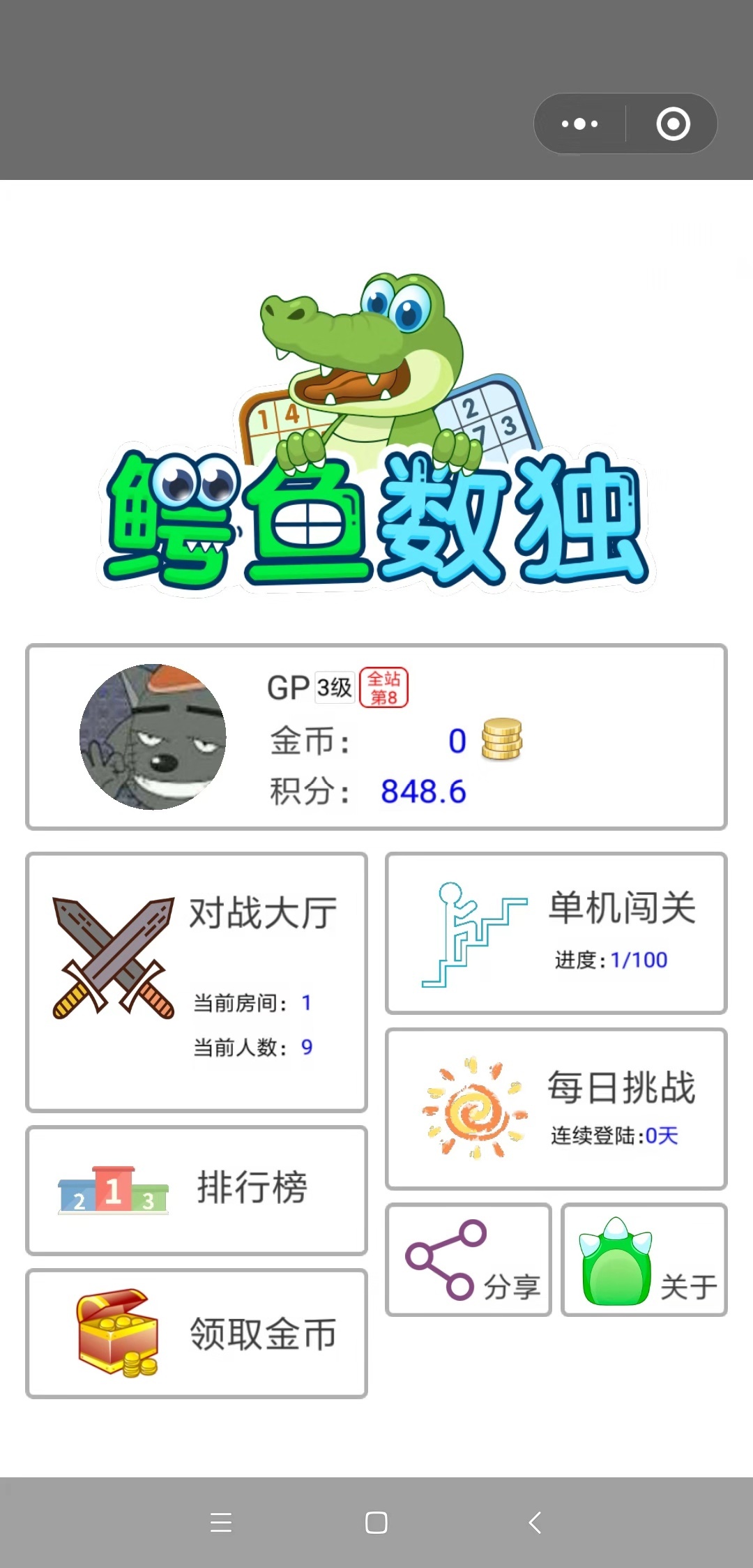Go to the system home screen
This screenshot has width=753, height=1568.
(x=376, y=1522)
